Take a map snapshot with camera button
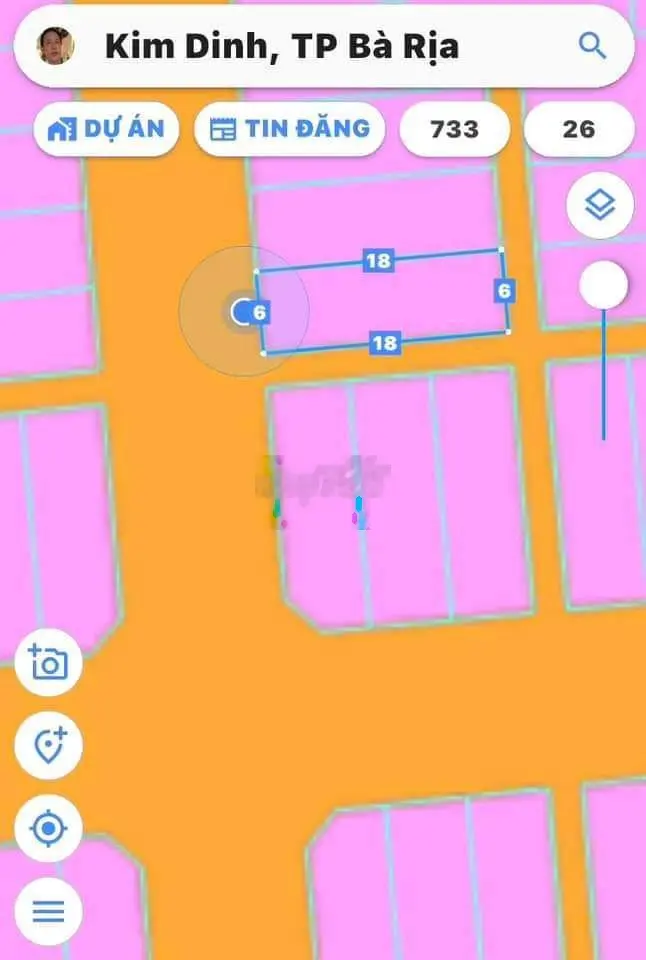 click(x=48, y=663)
